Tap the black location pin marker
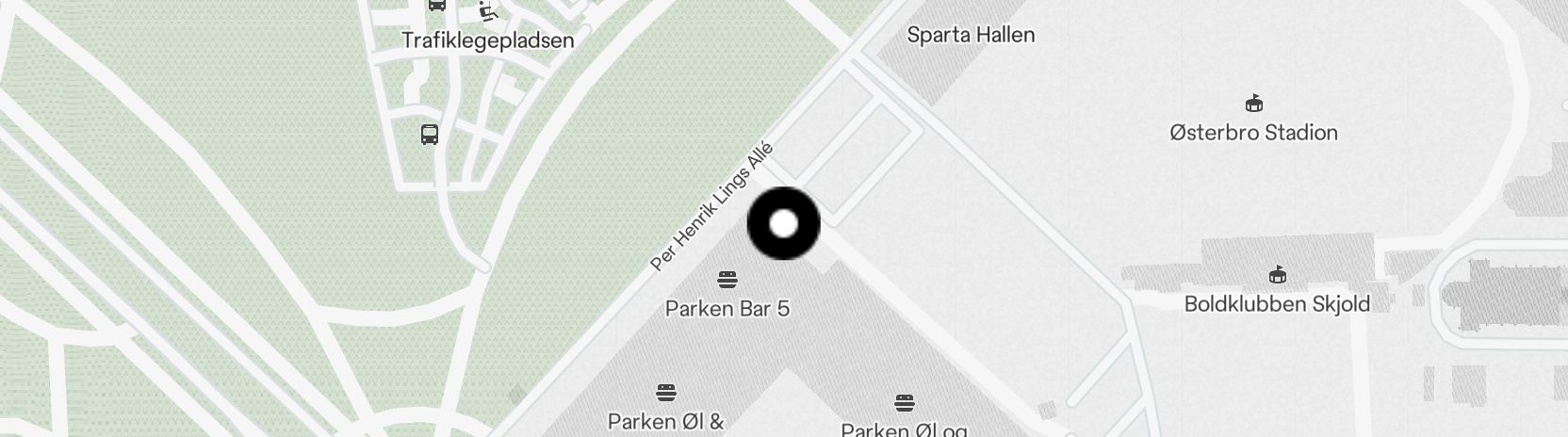Viewport: 1568px width, 437px height. click(x=783, y=224)
